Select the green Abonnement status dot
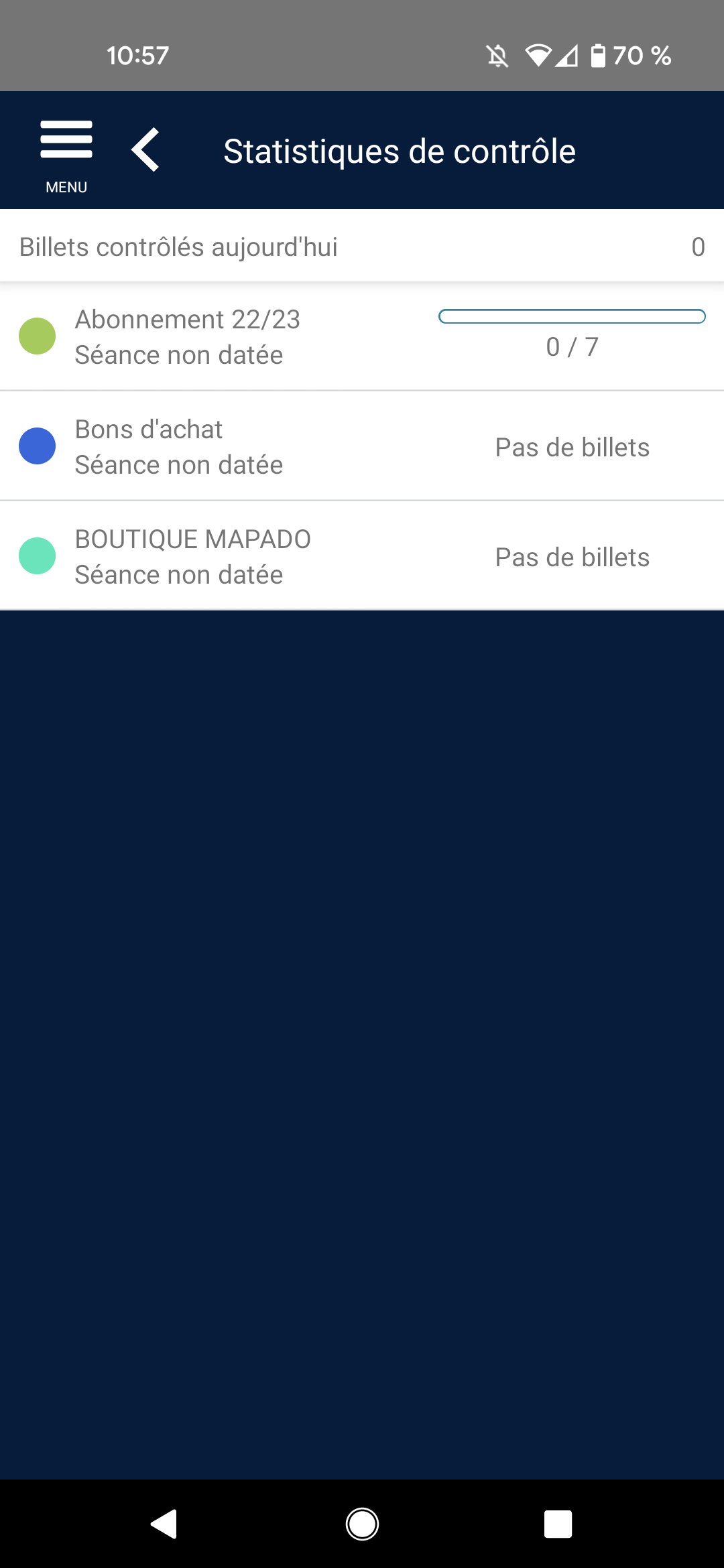 click(37, 336)
